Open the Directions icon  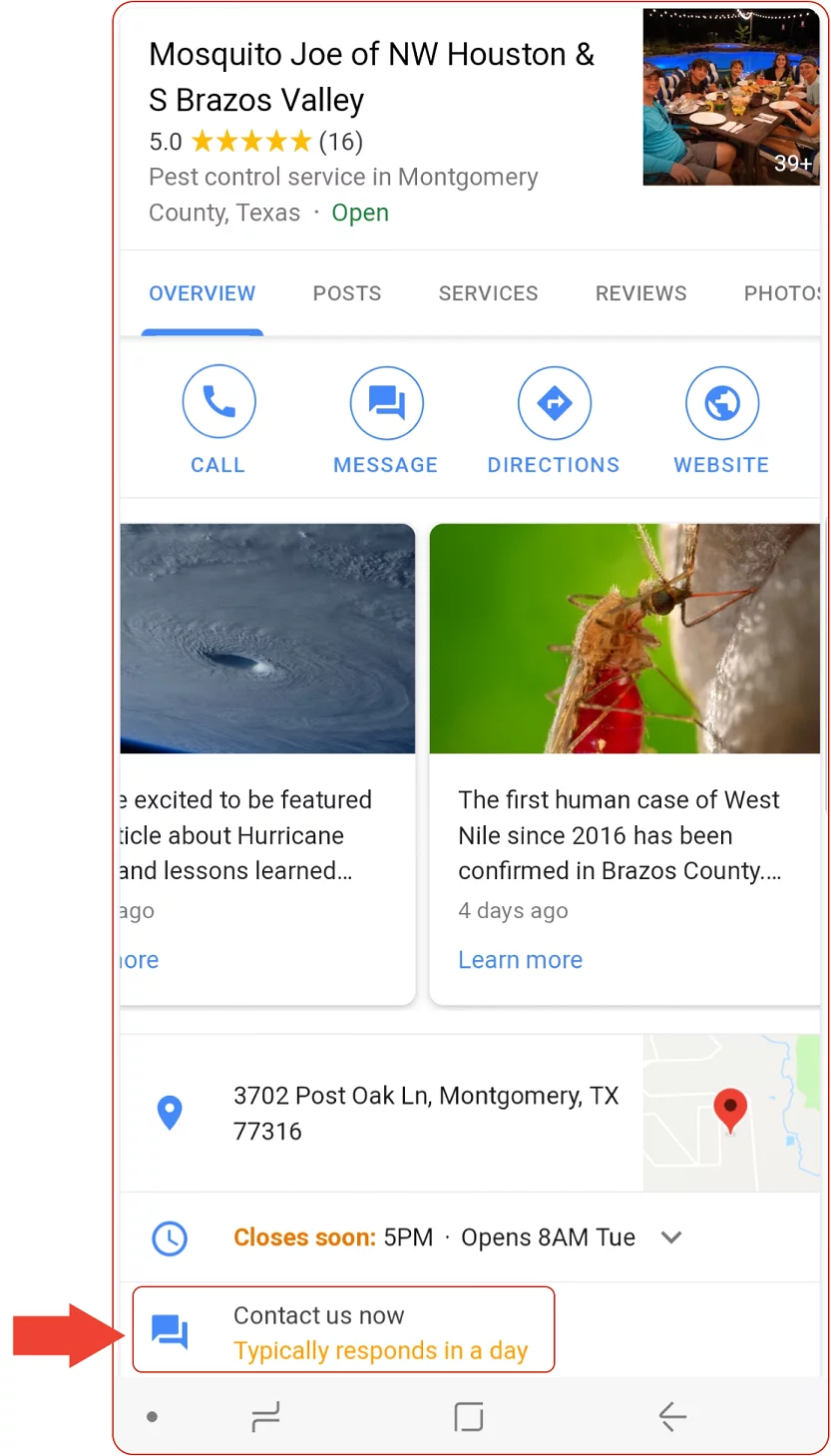pos(554,402)
